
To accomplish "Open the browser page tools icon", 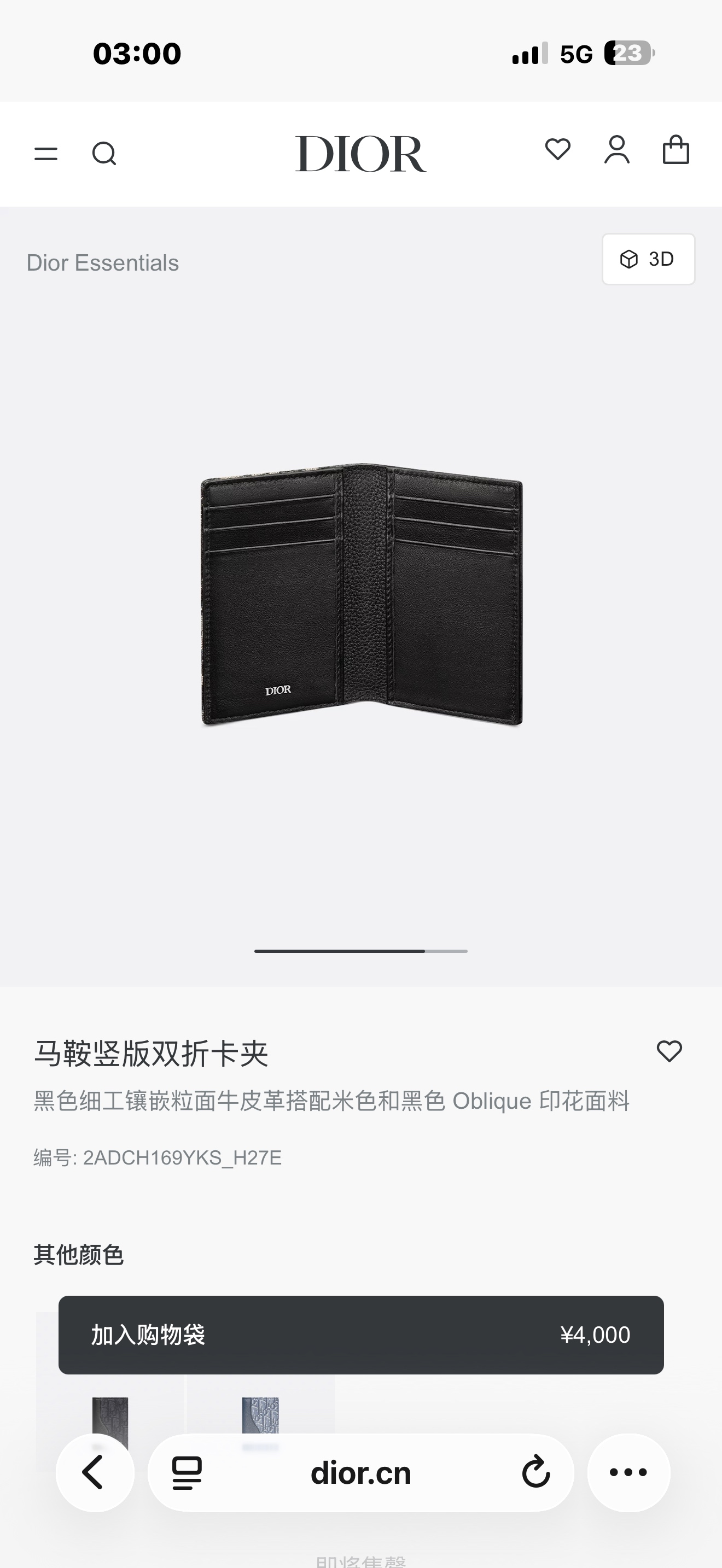I will pos(187,1472).
